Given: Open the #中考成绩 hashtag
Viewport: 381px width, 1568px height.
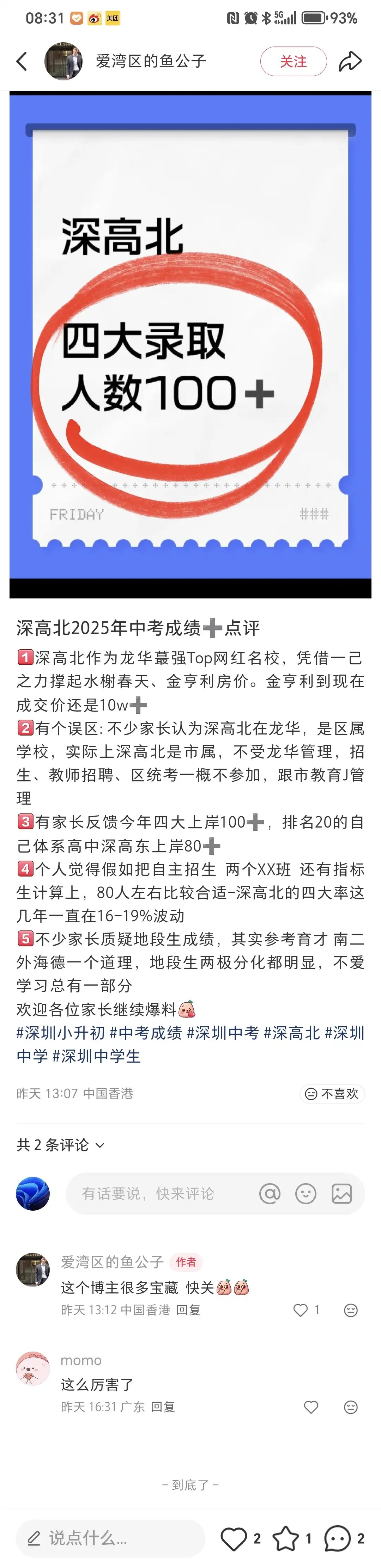Looking at the screenshot, I should pyautogui.click(x=146, y=1033).
